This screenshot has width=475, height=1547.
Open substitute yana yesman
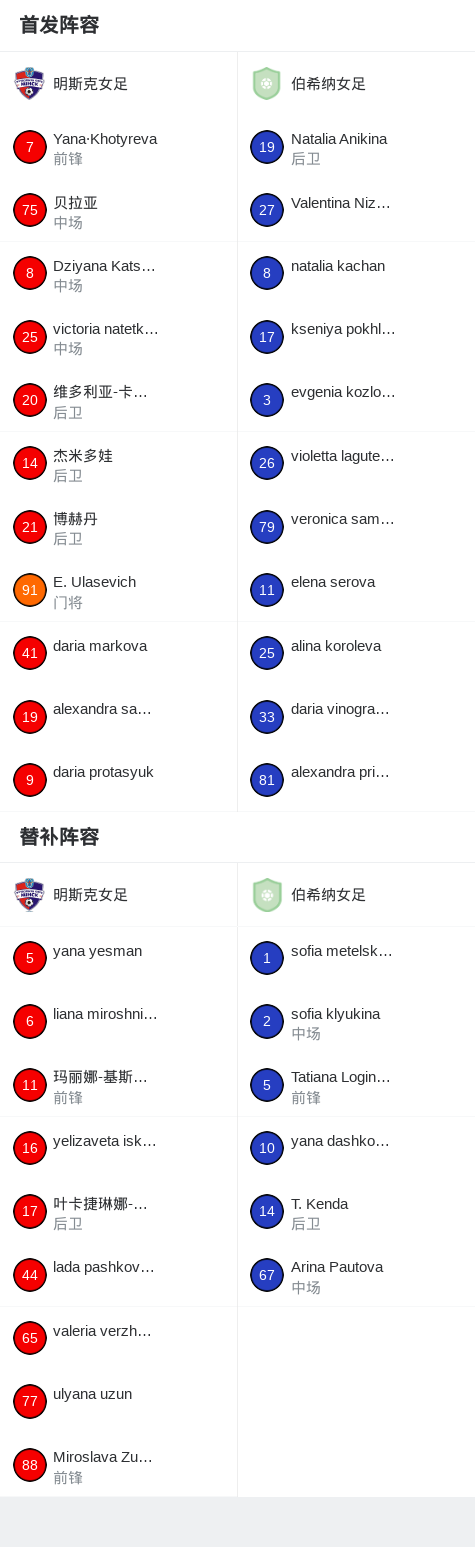(x=118, y=959)
